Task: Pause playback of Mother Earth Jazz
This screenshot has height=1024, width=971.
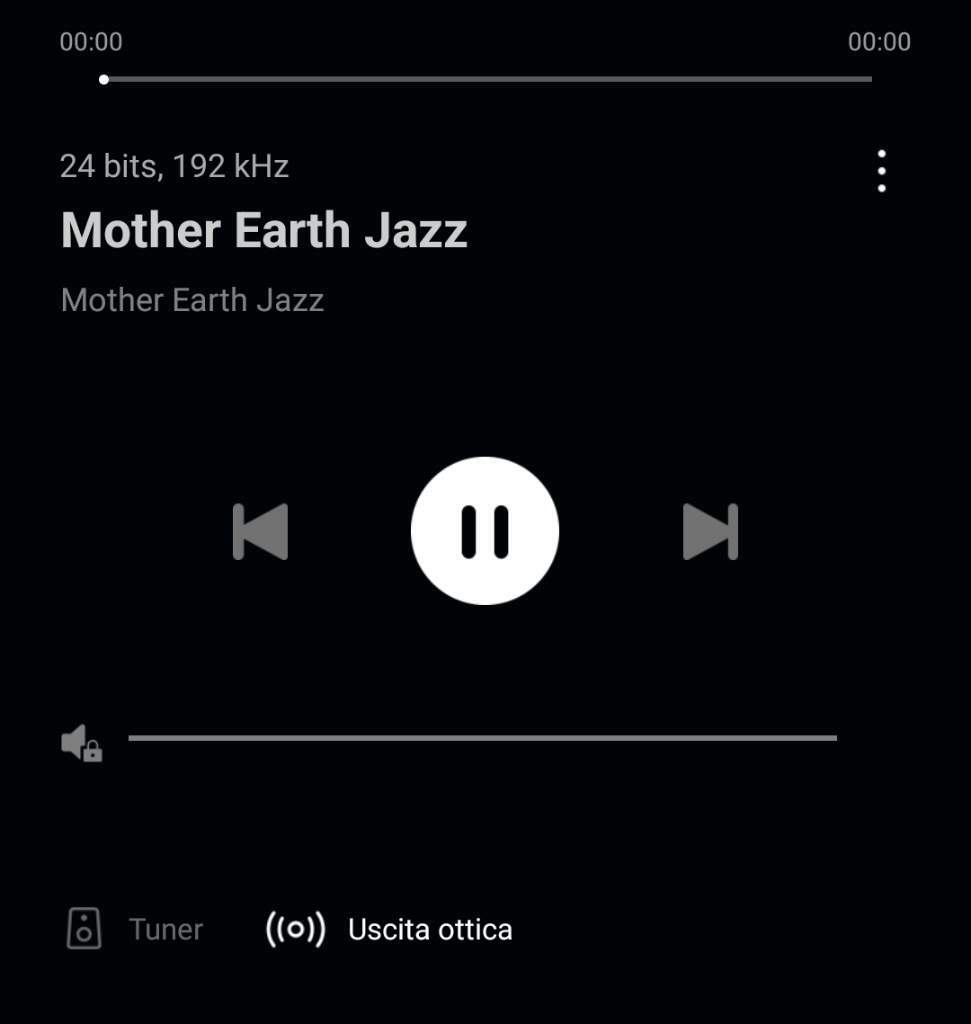Action: [x=485, y=531]
